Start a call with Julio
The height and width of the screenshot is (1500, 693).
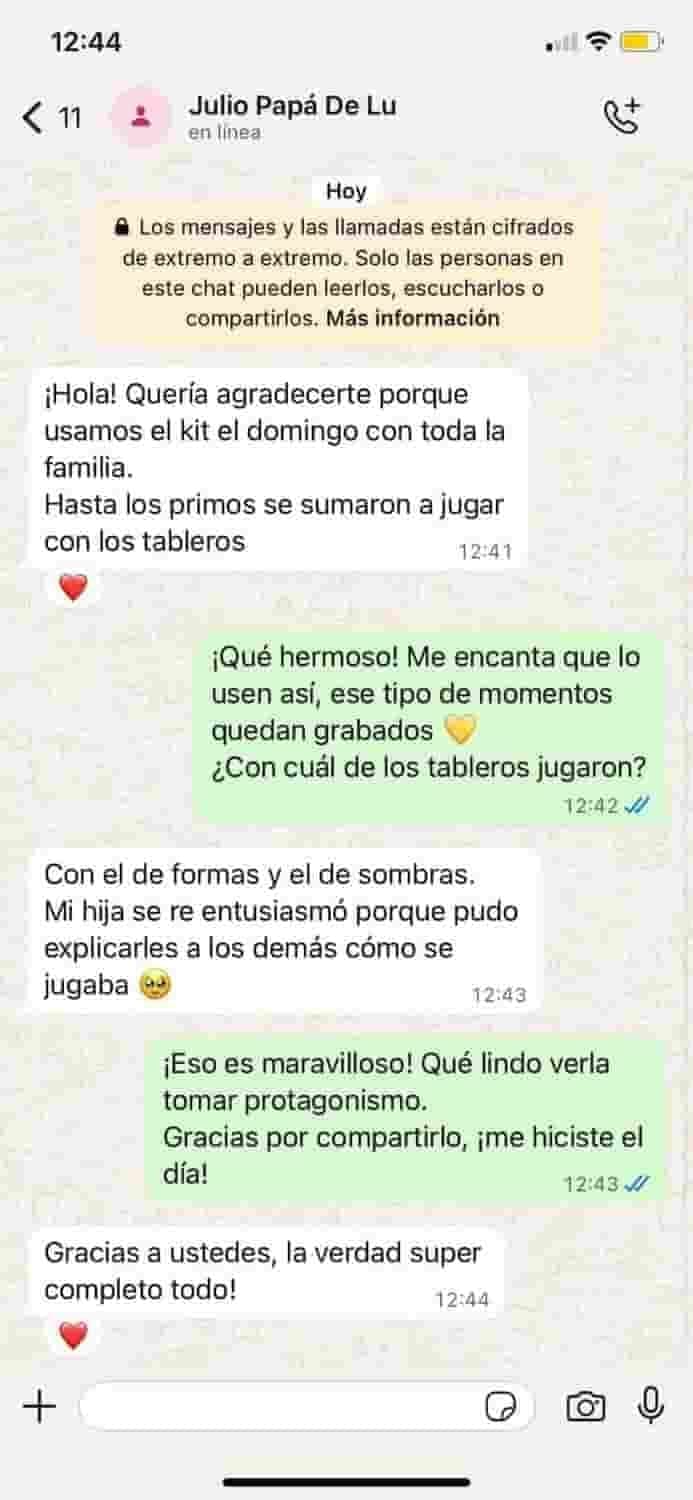pos(622,117)
